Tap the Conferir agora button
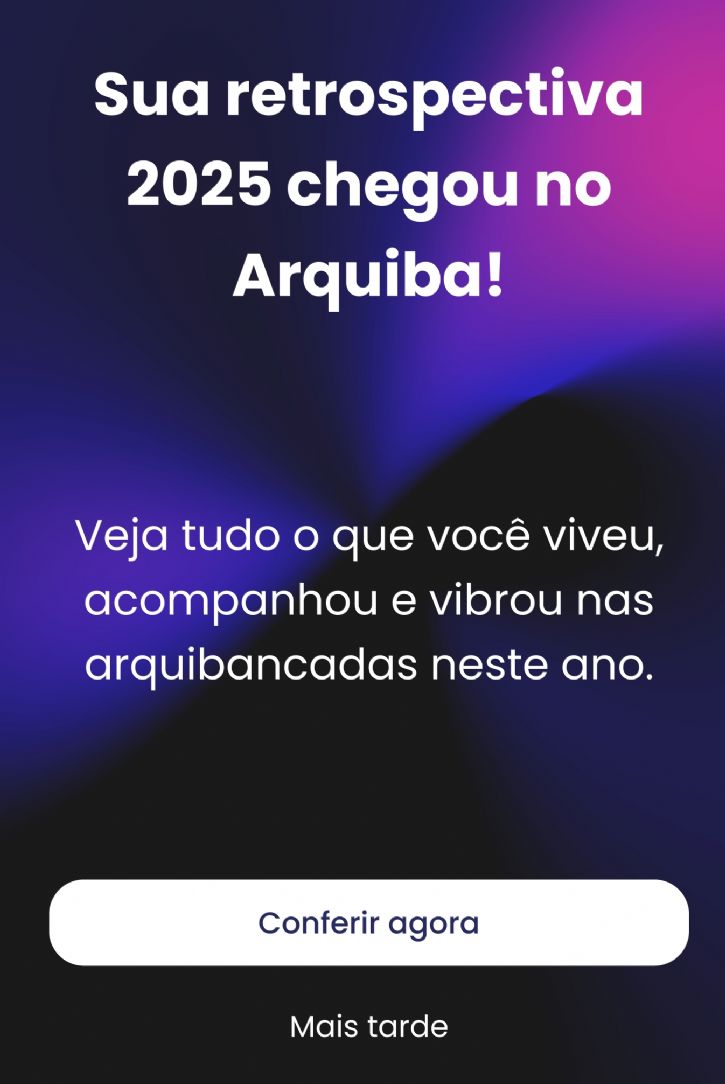 pyautogui.click(x=368, y=922)
